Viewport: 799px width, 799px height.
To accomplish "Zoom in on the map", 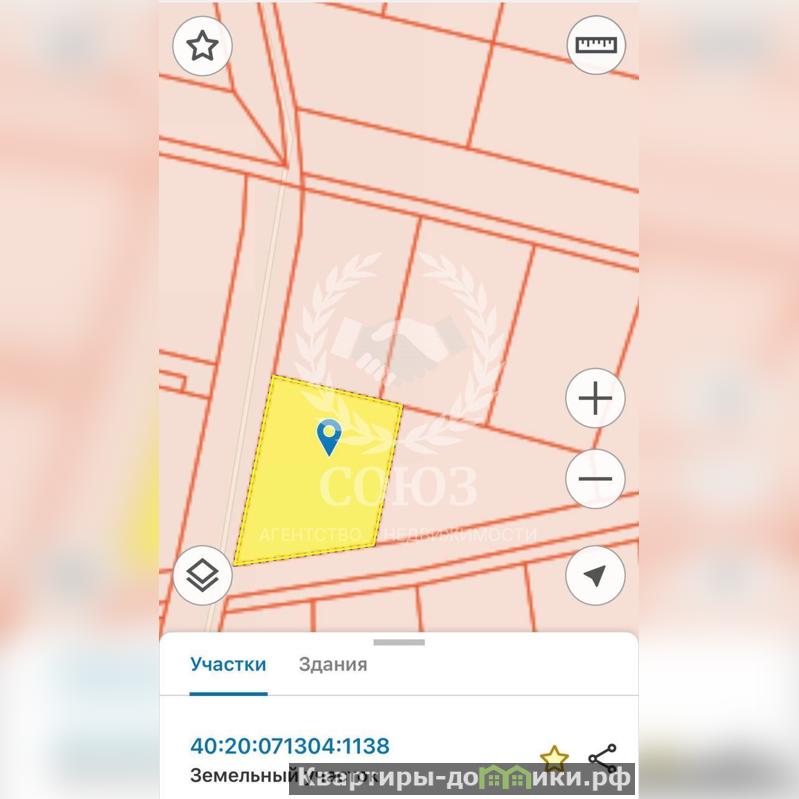I will tap(595, 399).
